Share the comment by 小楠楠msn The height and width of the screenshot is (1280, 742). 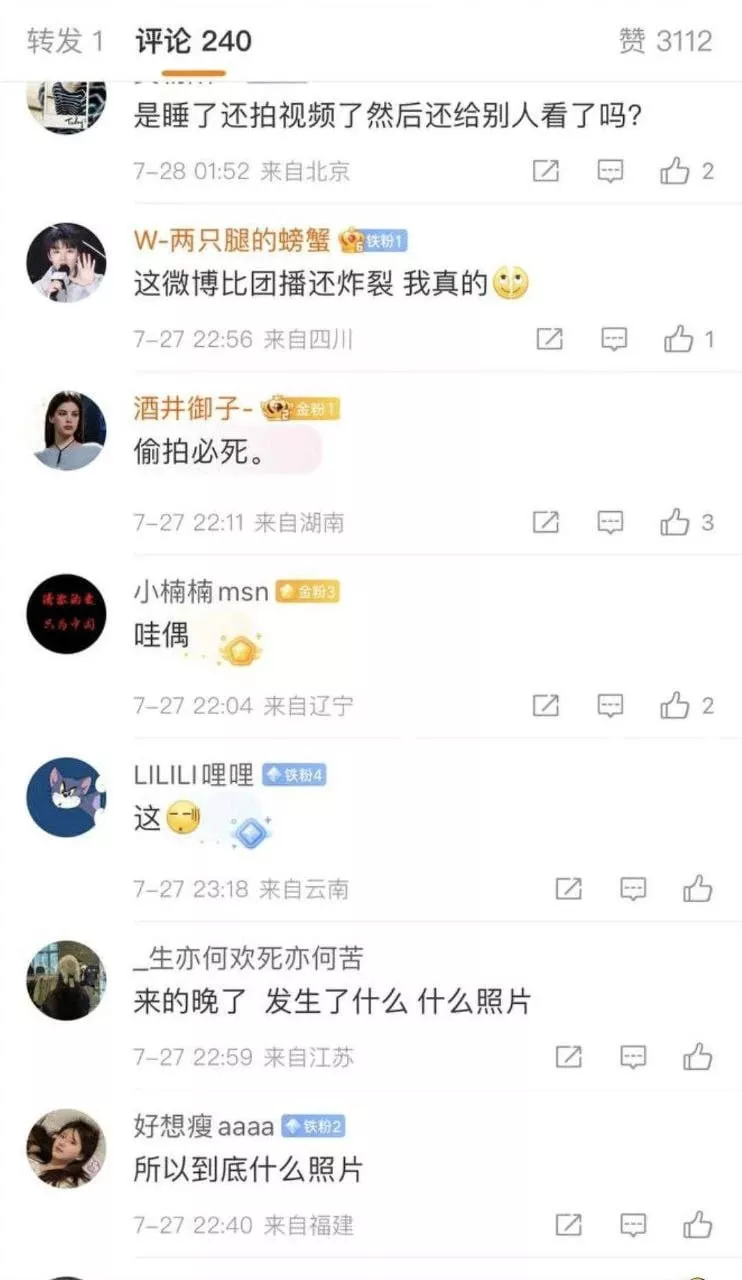click(x=546, y=705)
